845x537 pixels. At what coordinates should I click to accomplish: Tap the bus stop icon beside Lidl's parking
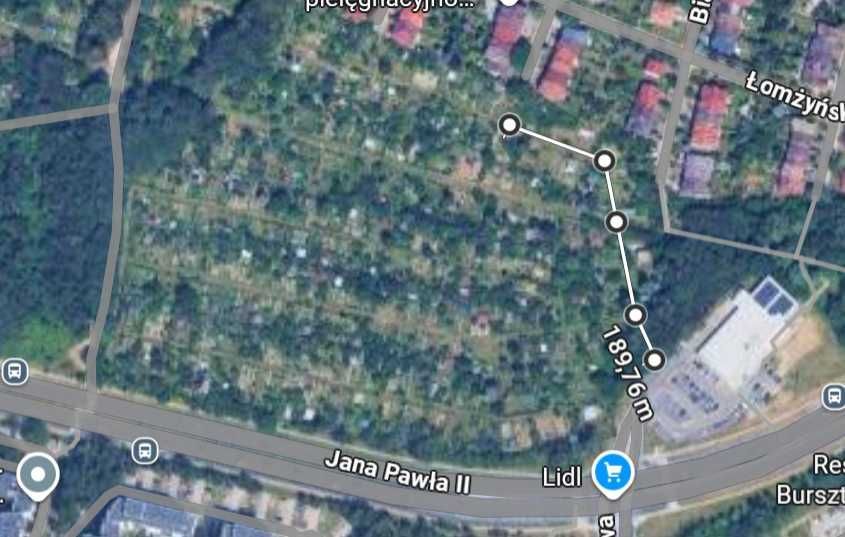click(832, 396)
